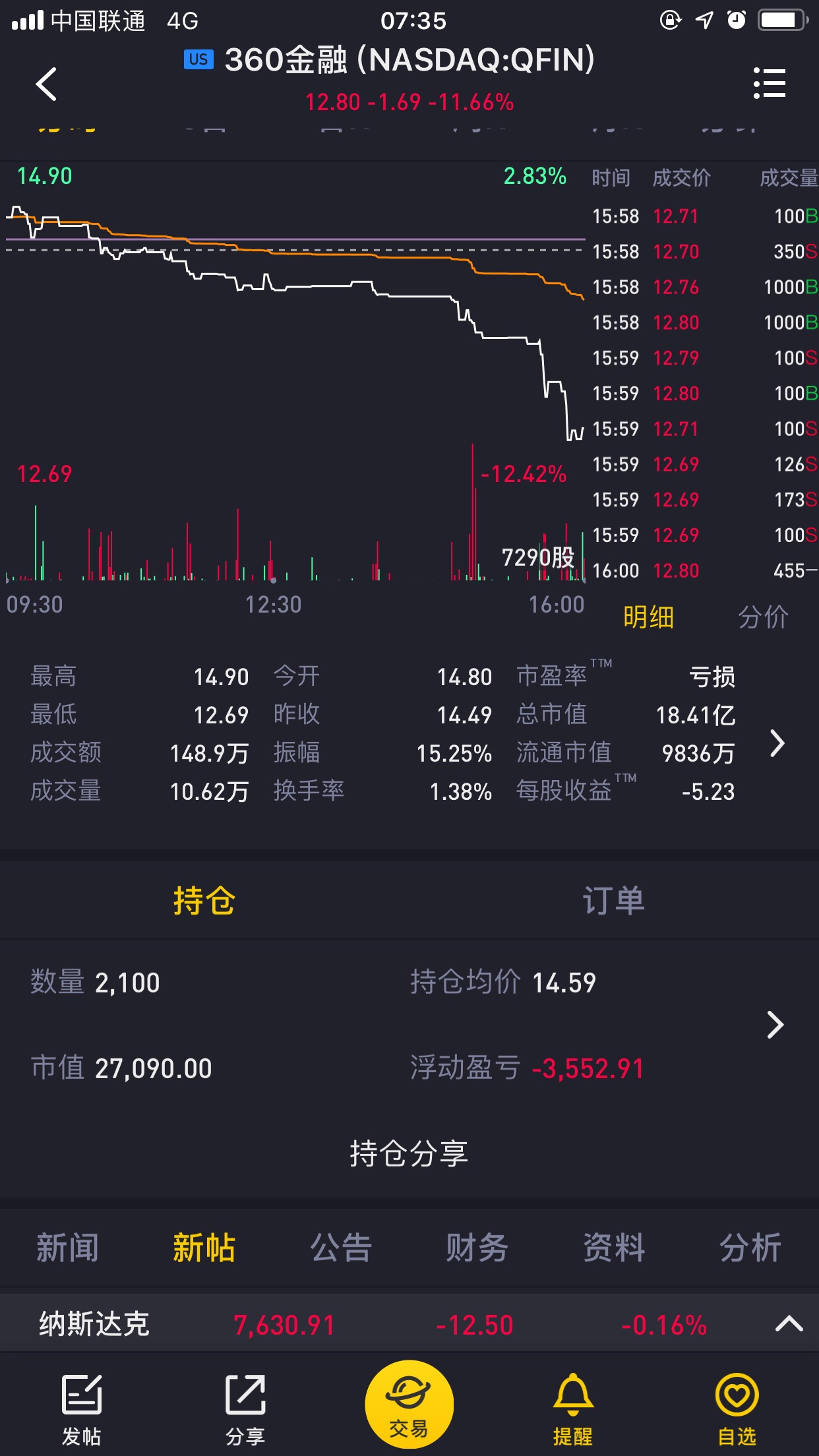Viewport: 819px width, 1456px height.
Task: Open the yellow 交易 trade button
Action: coord(409,1405)
